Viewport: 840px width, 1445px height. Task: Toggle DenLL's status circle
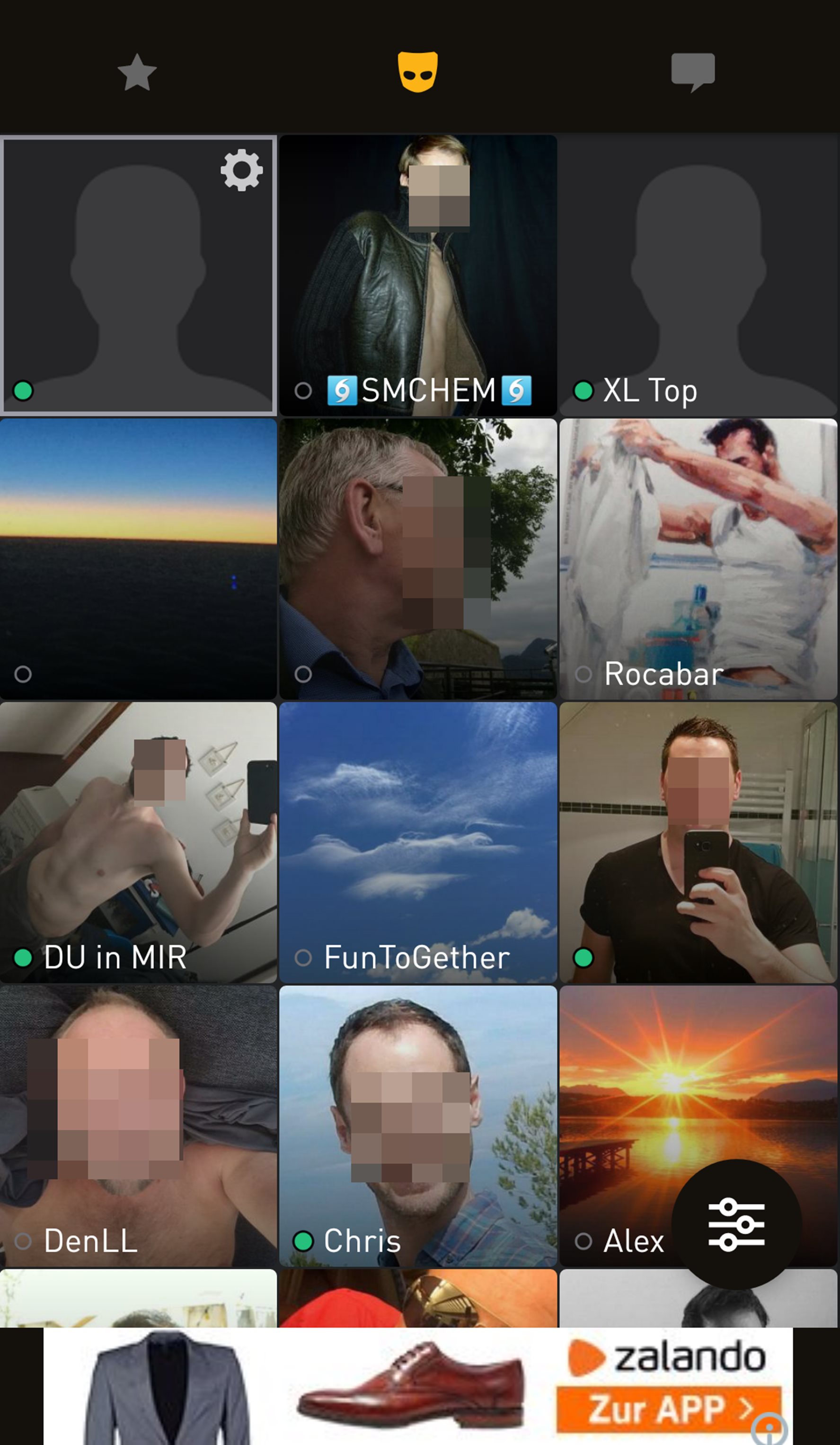[24, 1242]
